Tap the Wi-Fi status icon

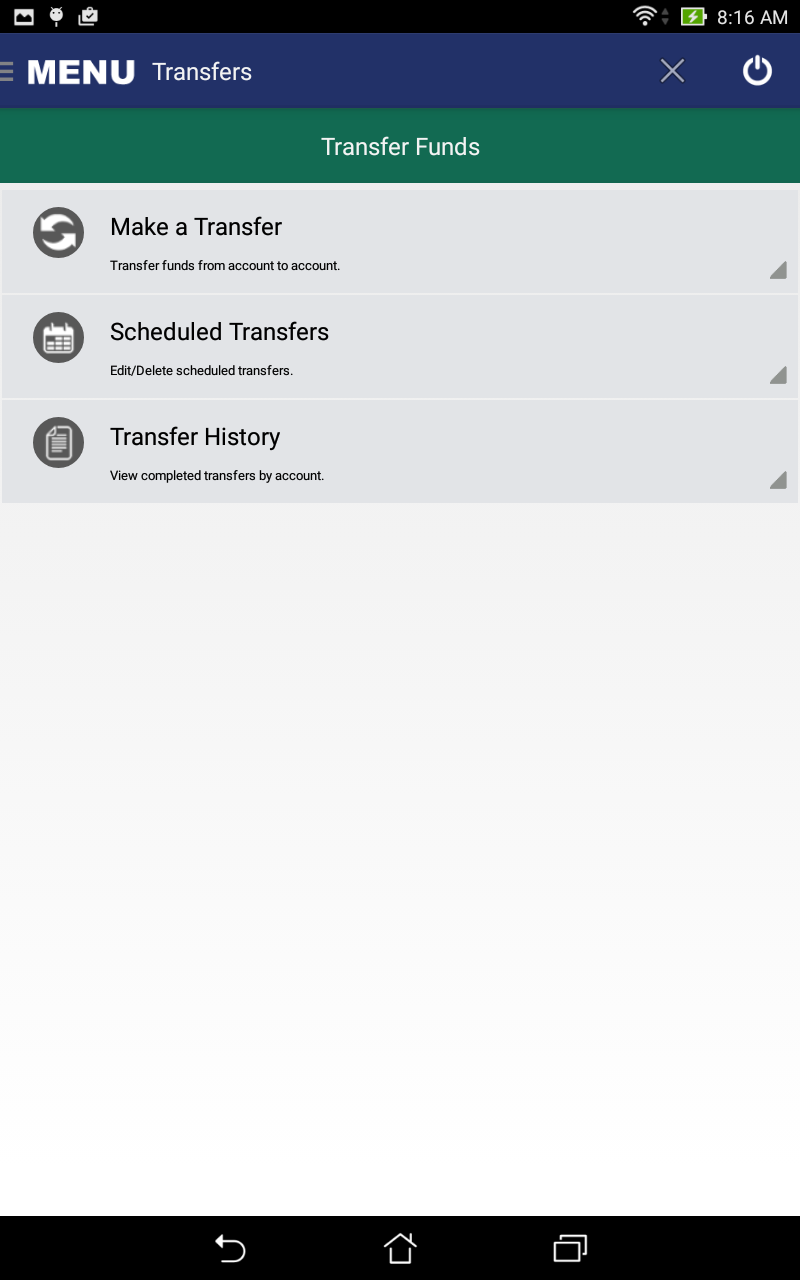pos(643,16)
